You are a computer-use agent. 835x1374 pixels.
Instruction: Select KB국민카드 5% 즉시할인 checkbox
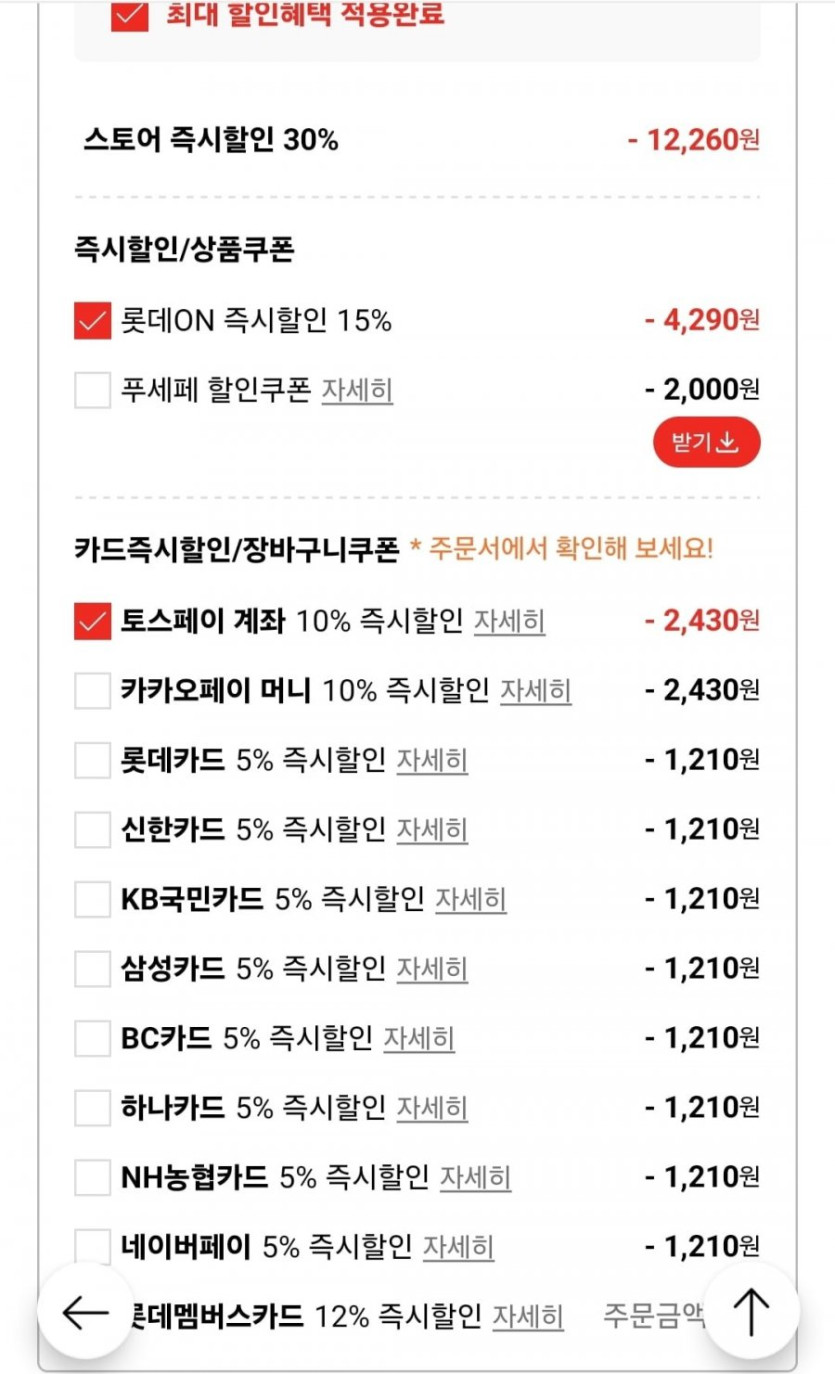click(92, 899)
